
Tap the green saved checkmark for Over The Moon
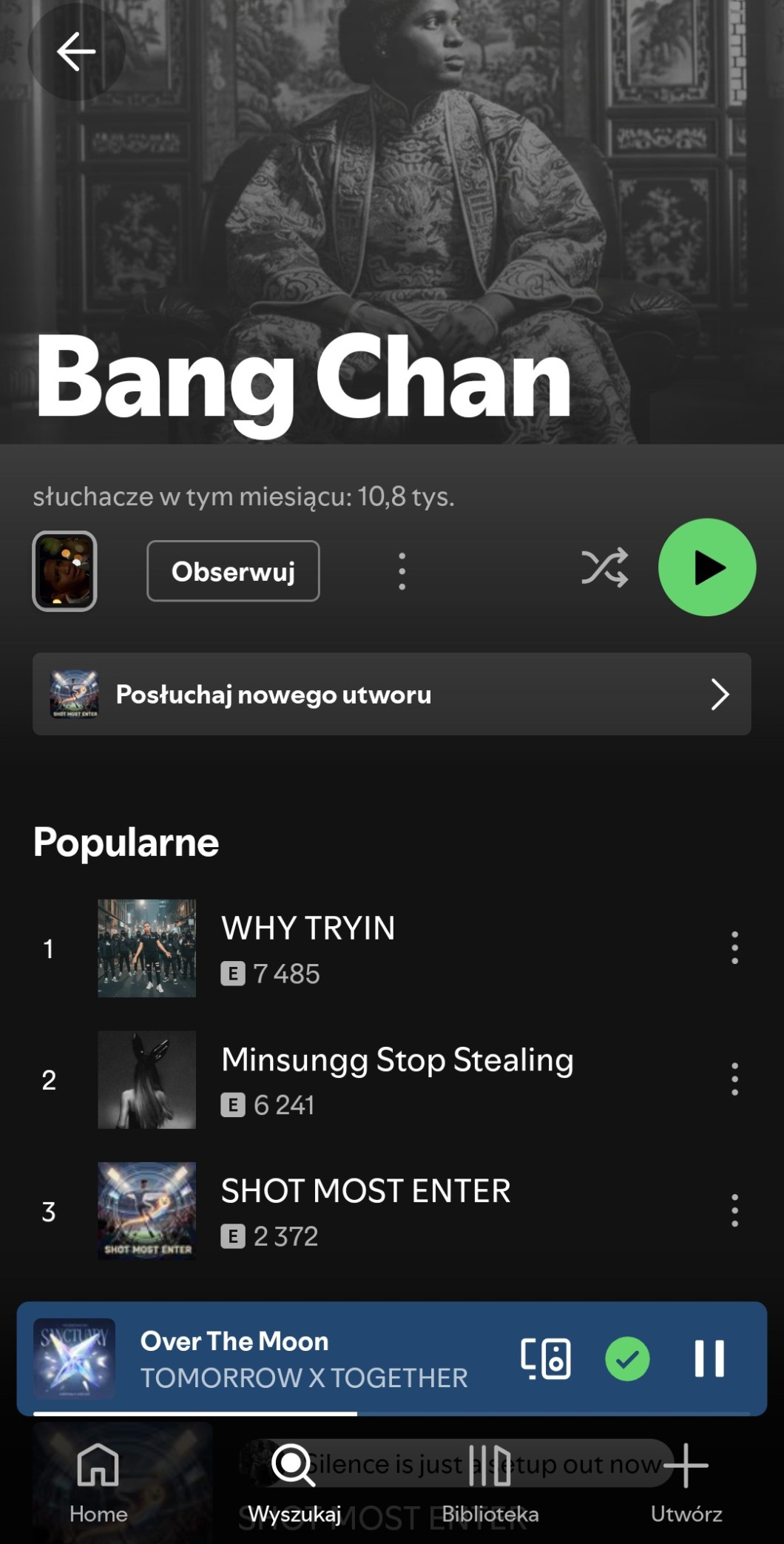(627, 1359)
